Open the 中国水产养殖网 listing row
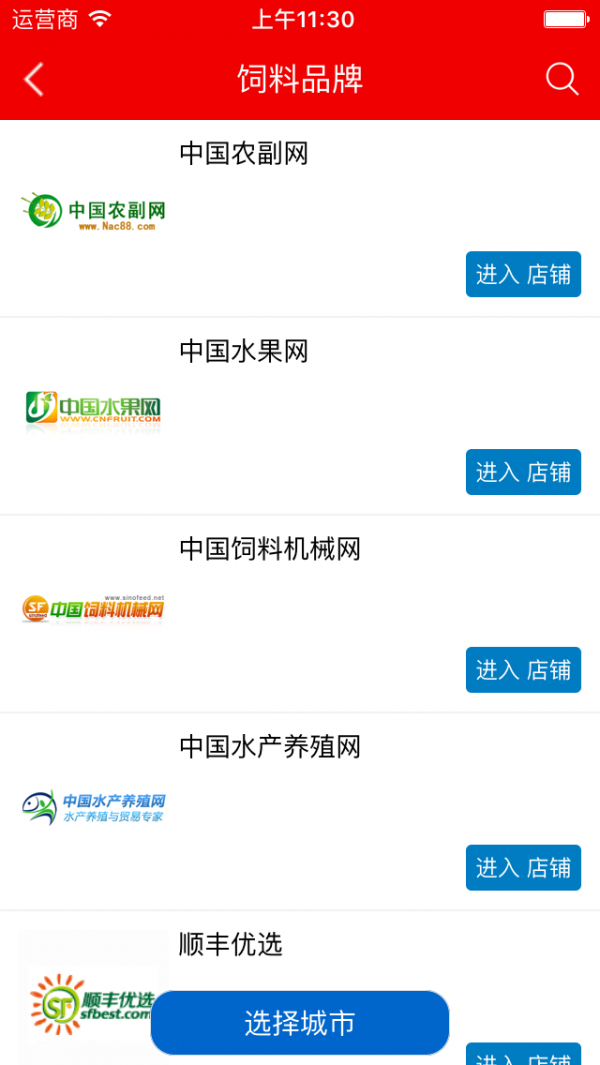 pyautogui.click(x=270, y=747)
